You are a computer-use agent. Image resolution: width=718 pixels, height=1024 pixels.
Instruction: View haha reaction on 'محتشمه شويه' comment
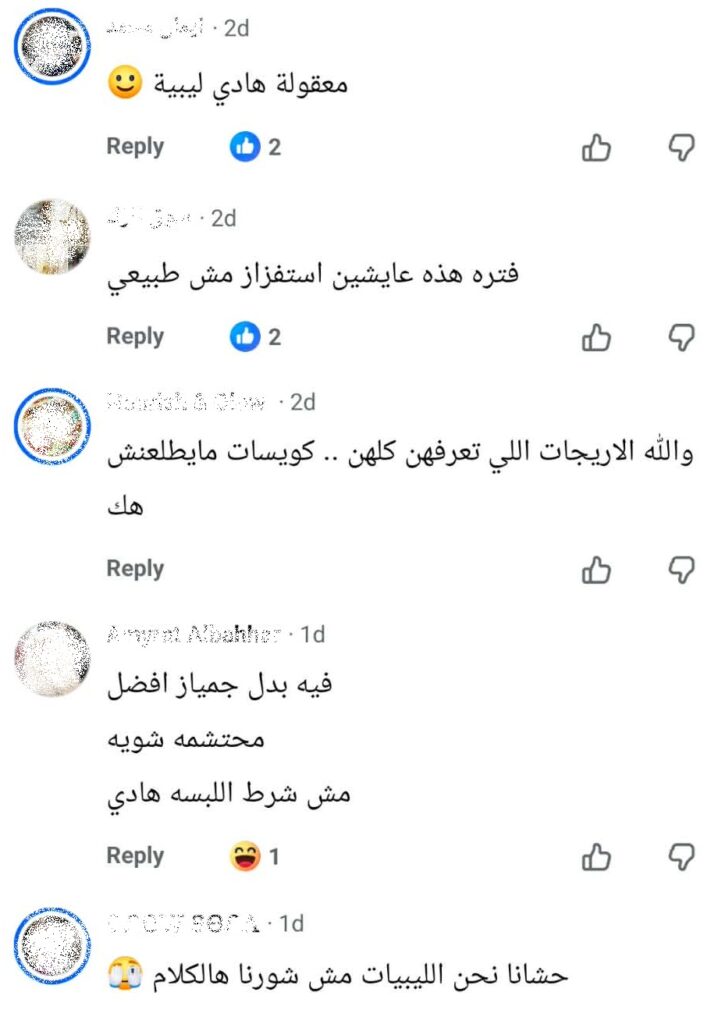tap(256, 857)
